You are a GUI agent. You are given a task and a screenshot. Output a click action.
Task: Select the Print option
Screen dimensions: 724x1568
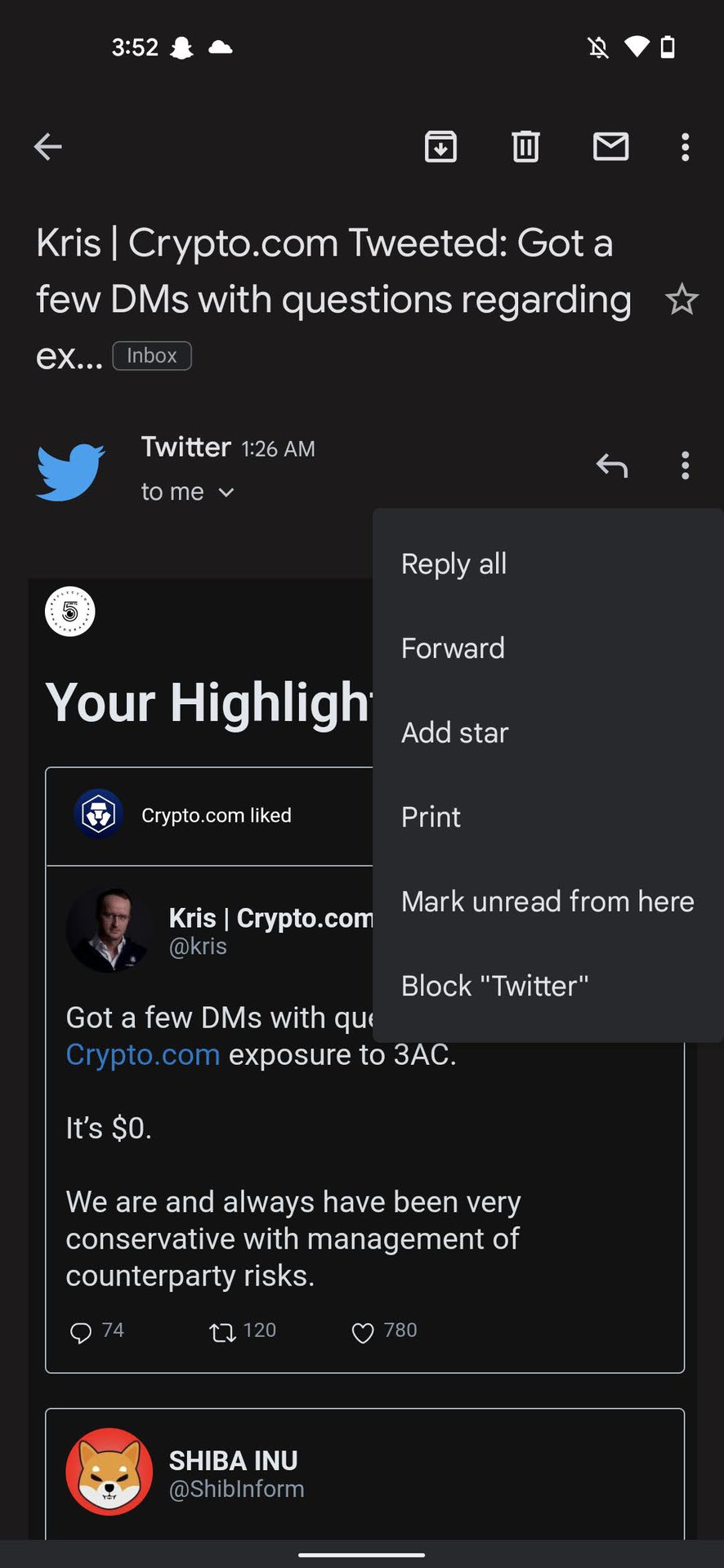point(431,817)
